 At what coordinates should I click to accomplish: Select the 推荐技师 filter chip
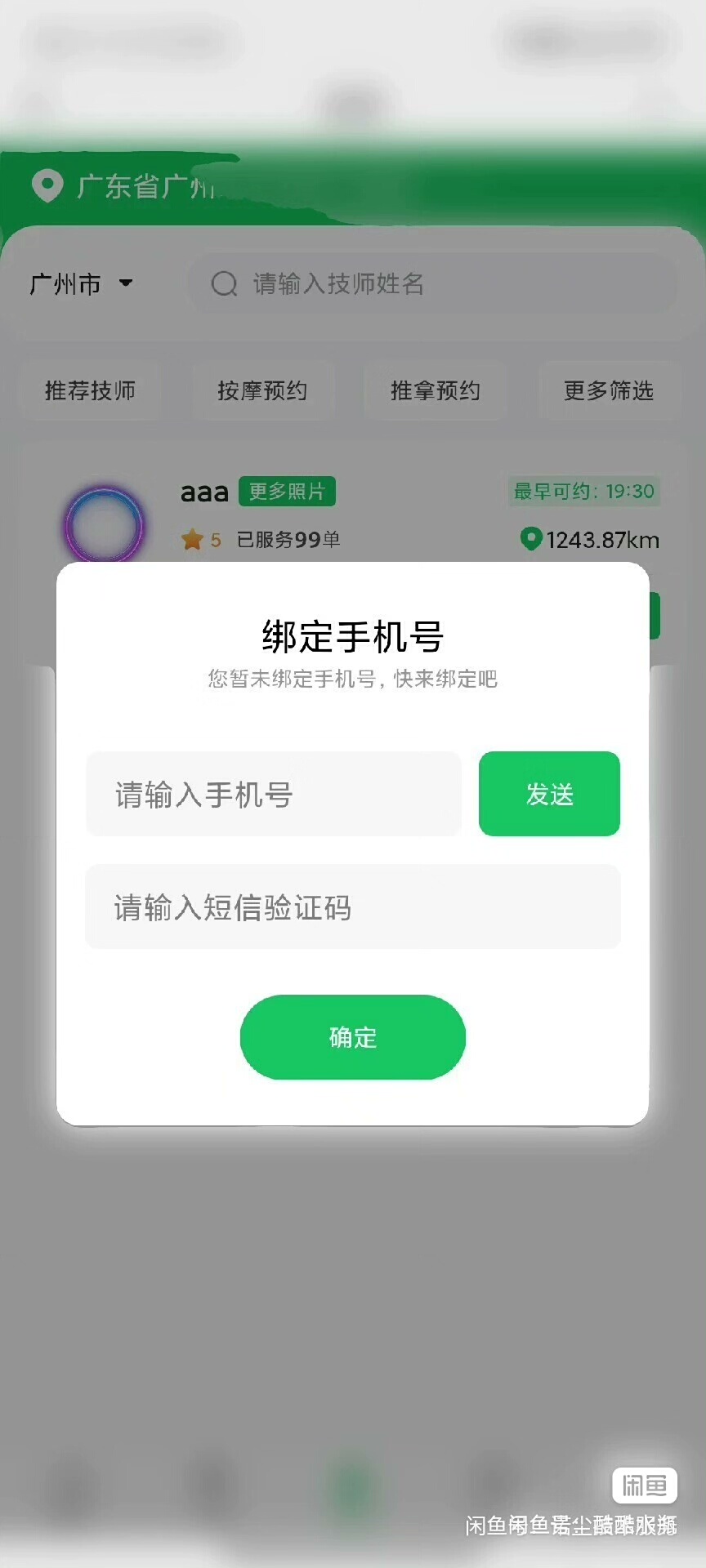[x=90, y=390]
